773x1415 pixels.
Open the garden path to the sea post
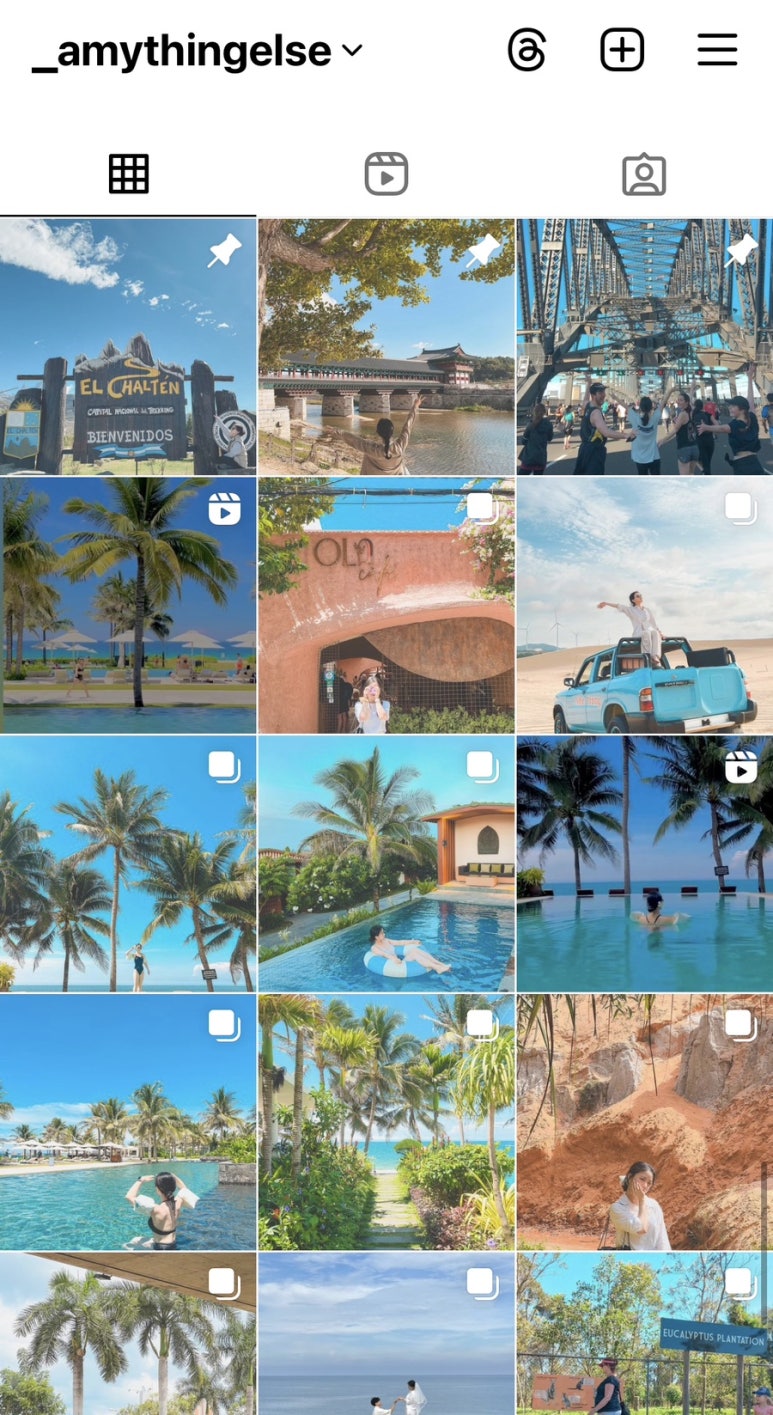click(386, 1122)
